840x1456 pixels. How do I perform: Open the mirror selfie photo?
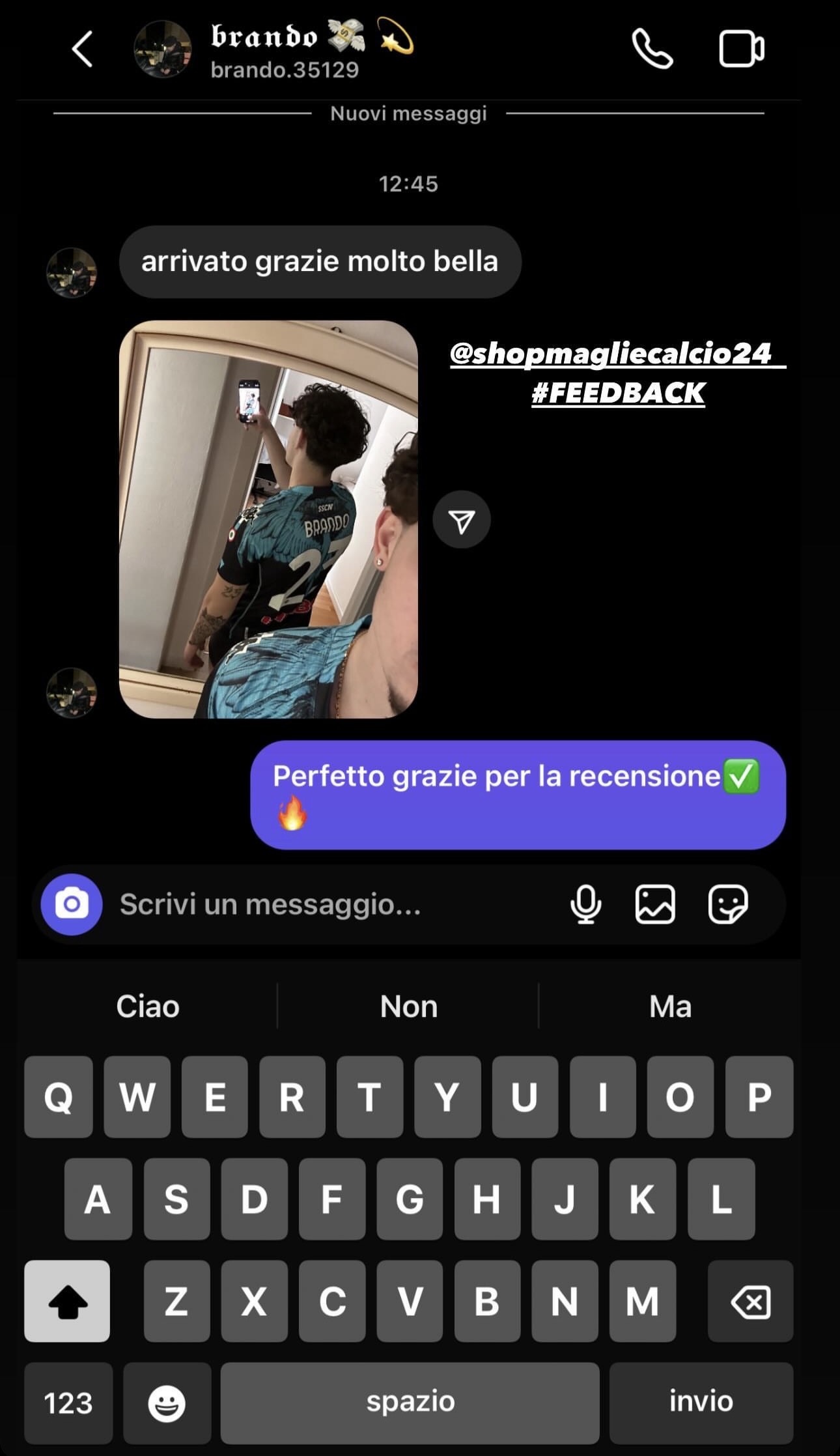click(268, 519)
